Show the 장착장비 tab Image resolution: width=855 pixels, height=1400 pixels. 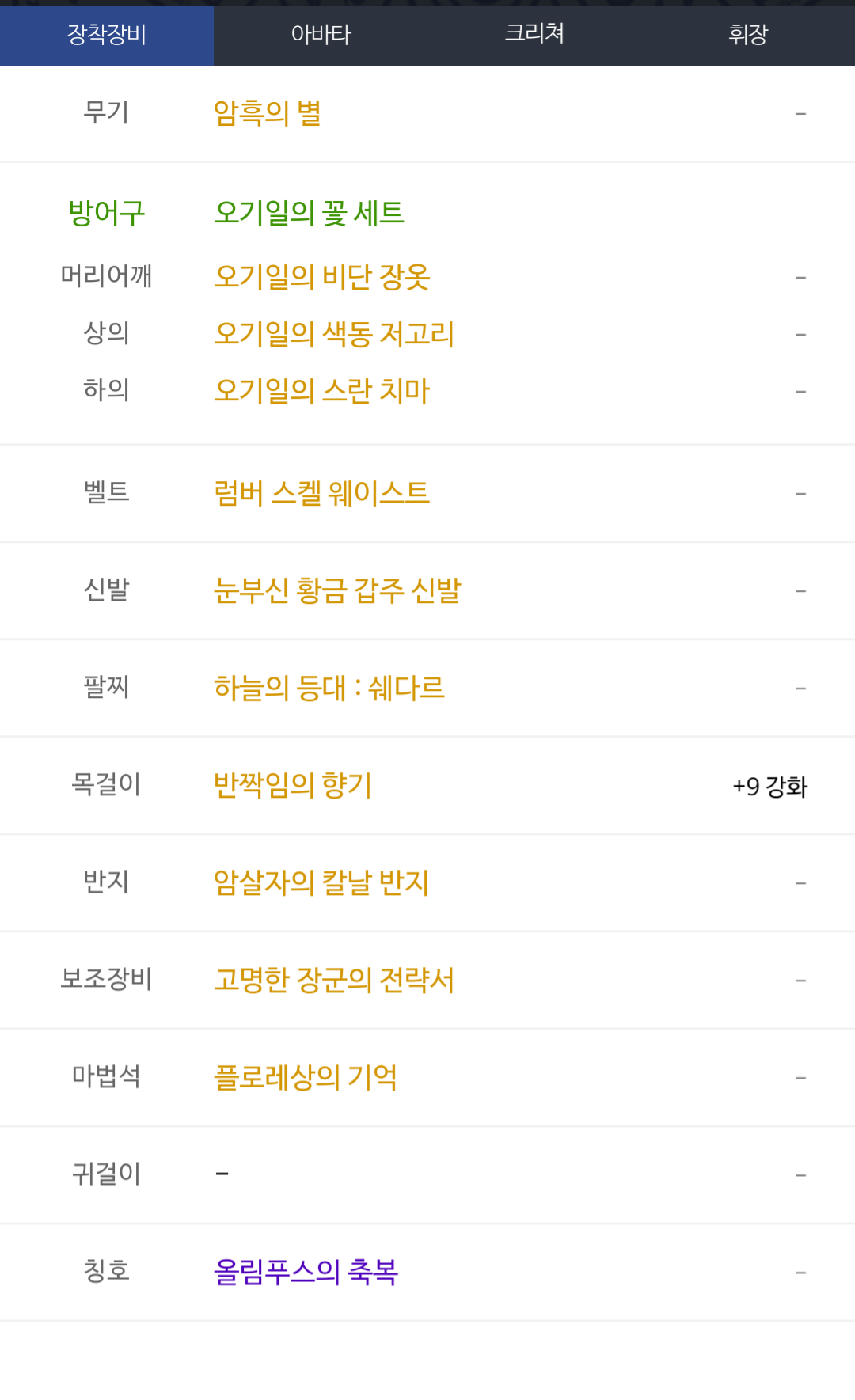[107, 35]
